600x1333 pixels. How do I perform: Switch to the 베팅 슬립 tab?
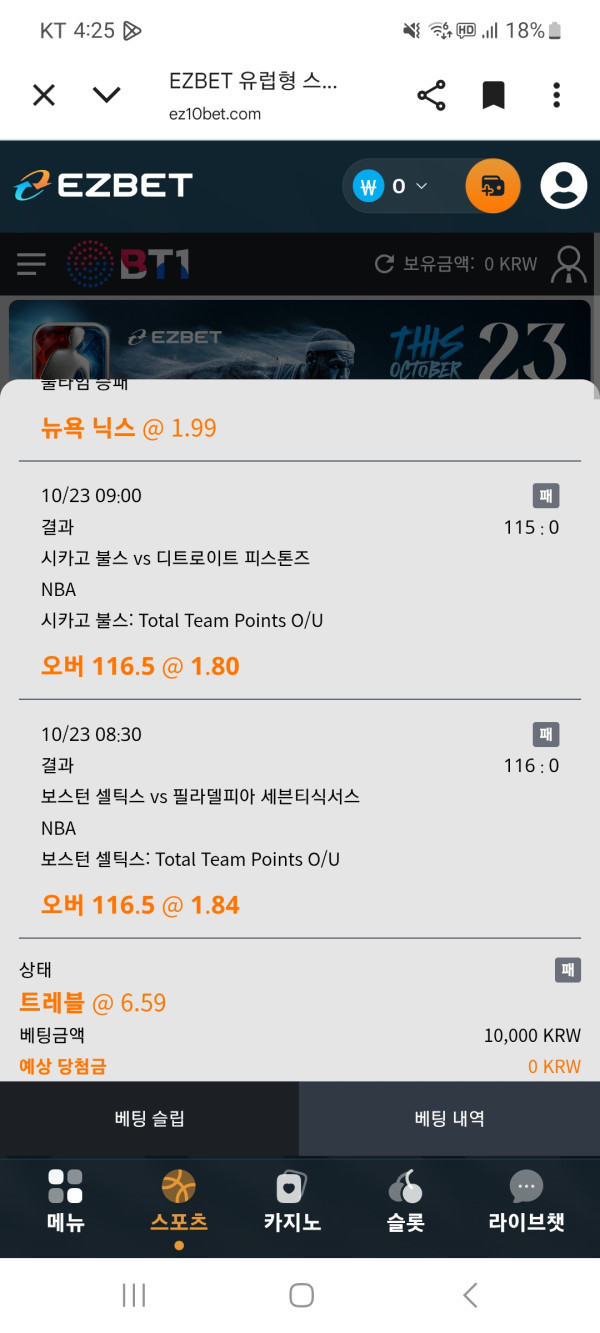[149, 1119]
